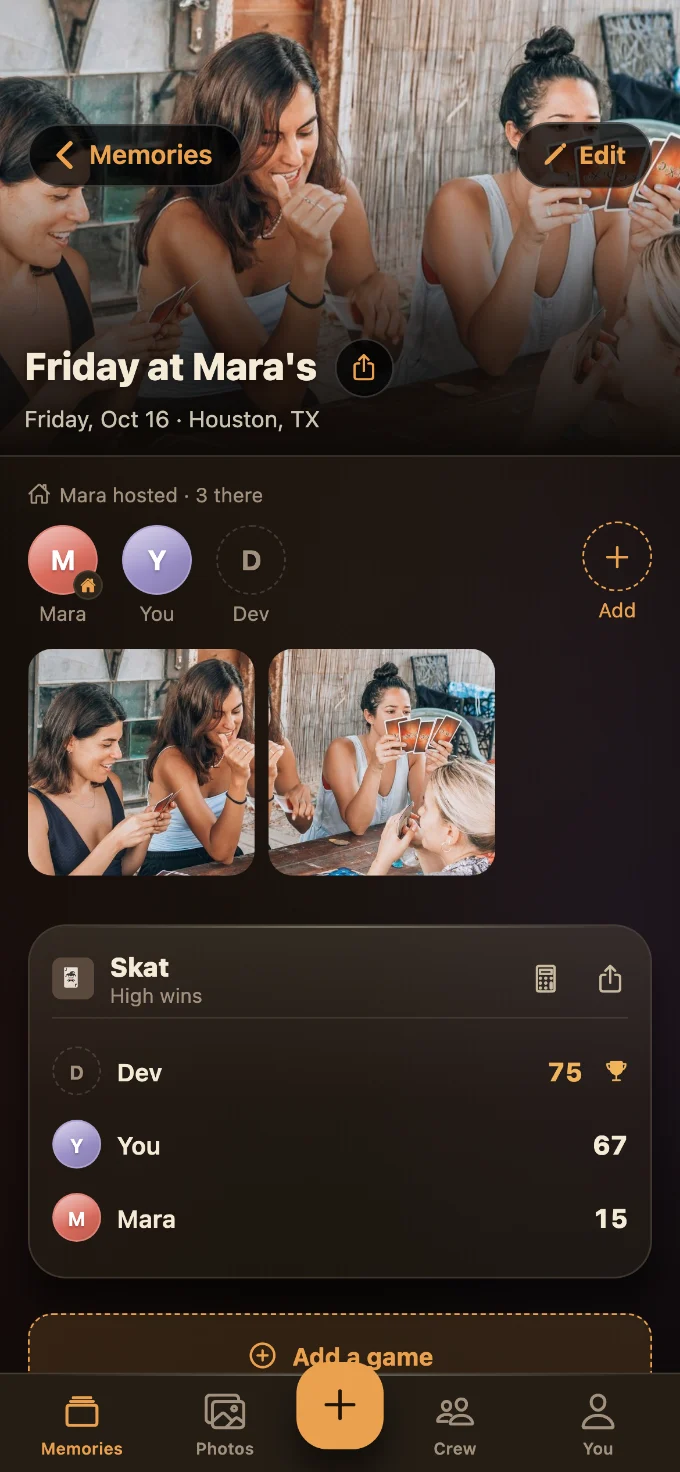Tap Edit to modify this memory
This screenshot has width=680, height=1472.
point(584,155)
